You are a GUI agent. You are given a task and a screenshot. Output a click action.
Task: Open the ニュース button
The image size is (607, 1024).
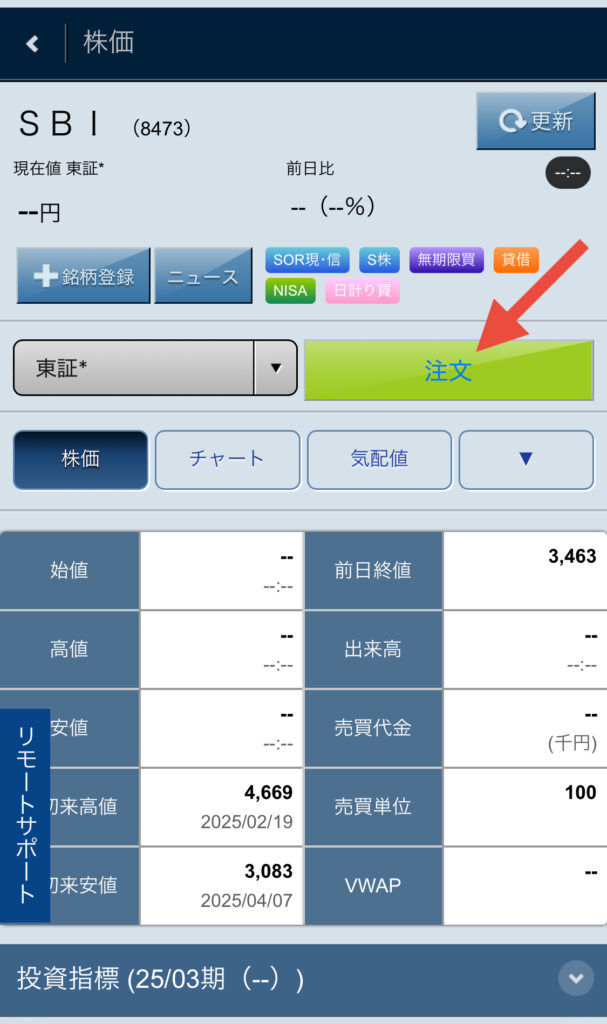(203, 276)
